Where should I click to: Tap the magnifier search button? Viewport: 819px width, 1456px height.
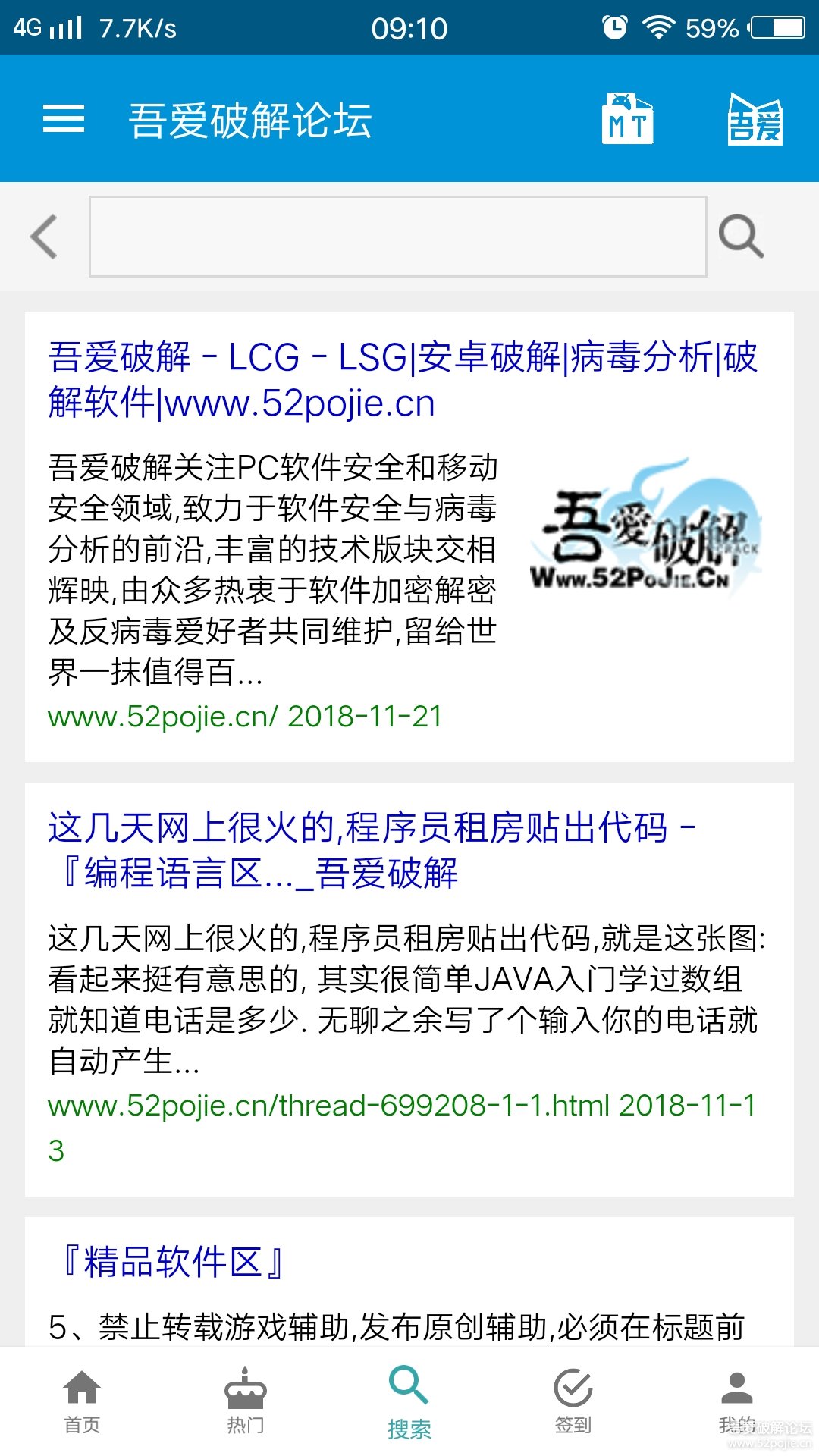[741, 237]
